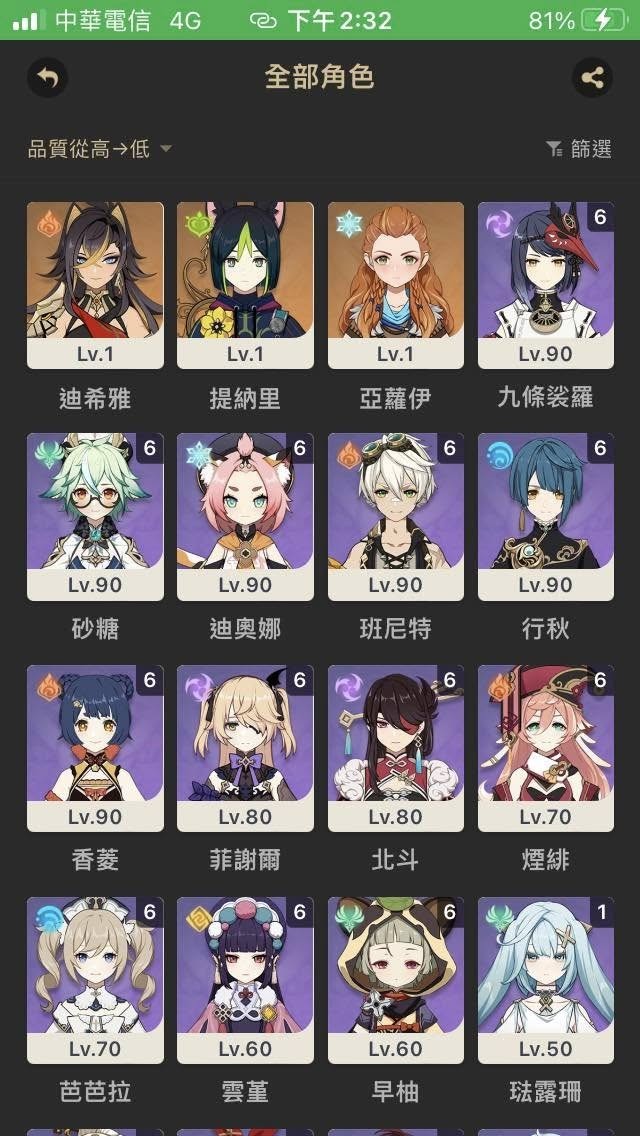Share the character list
This screenshot has height=1136, width=640.
click(592, 77)
